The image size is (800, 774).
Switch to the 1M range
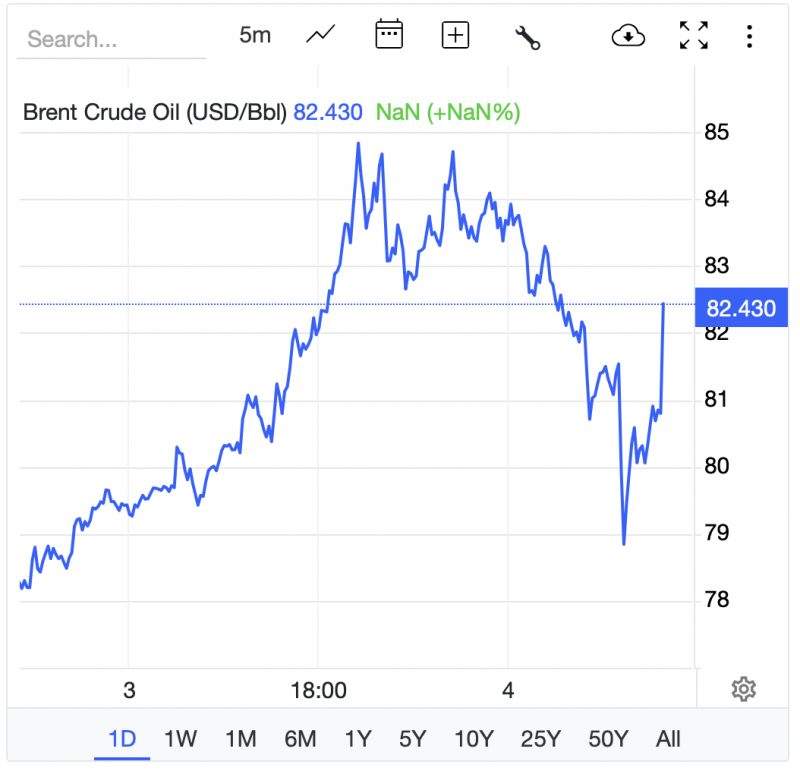point(240,739)
